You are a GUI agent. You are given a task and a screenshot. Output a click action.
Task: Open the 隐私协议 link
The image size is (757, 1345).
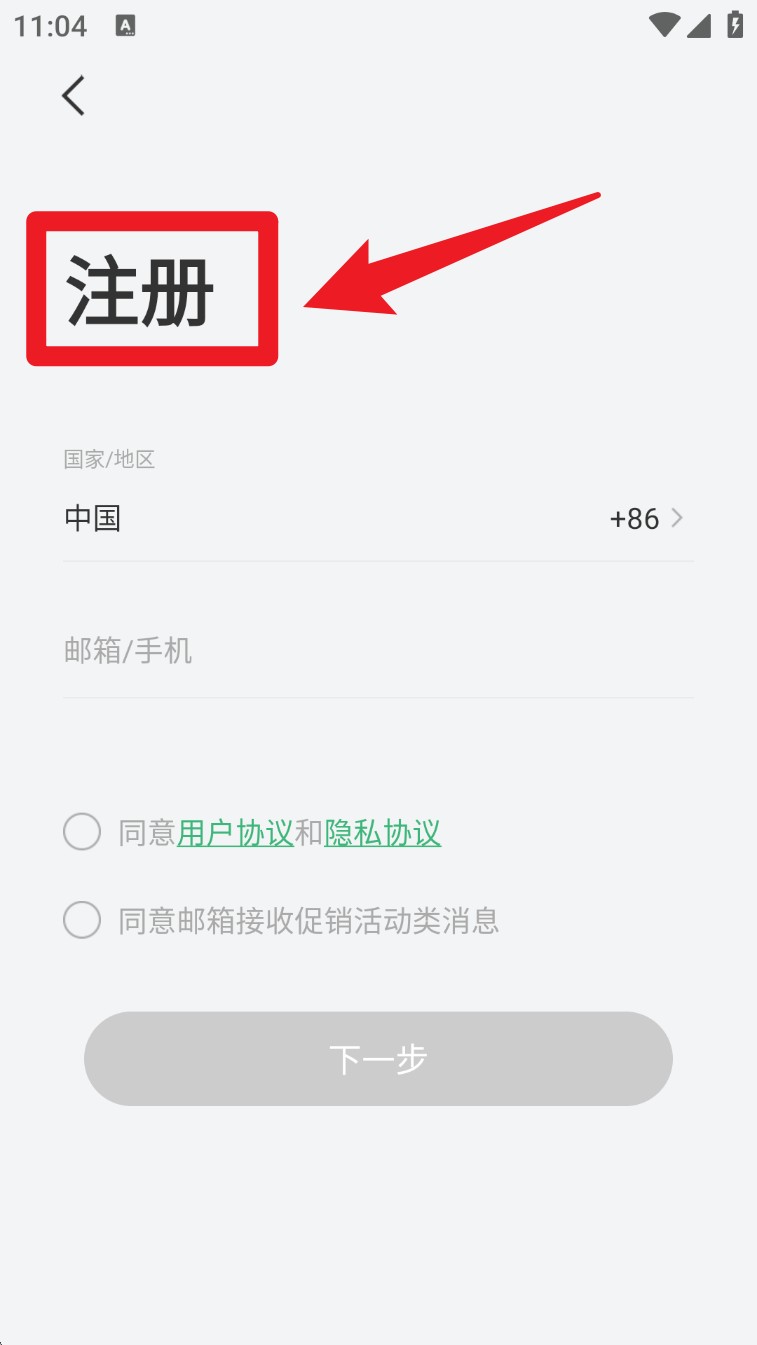click(382, 833)
